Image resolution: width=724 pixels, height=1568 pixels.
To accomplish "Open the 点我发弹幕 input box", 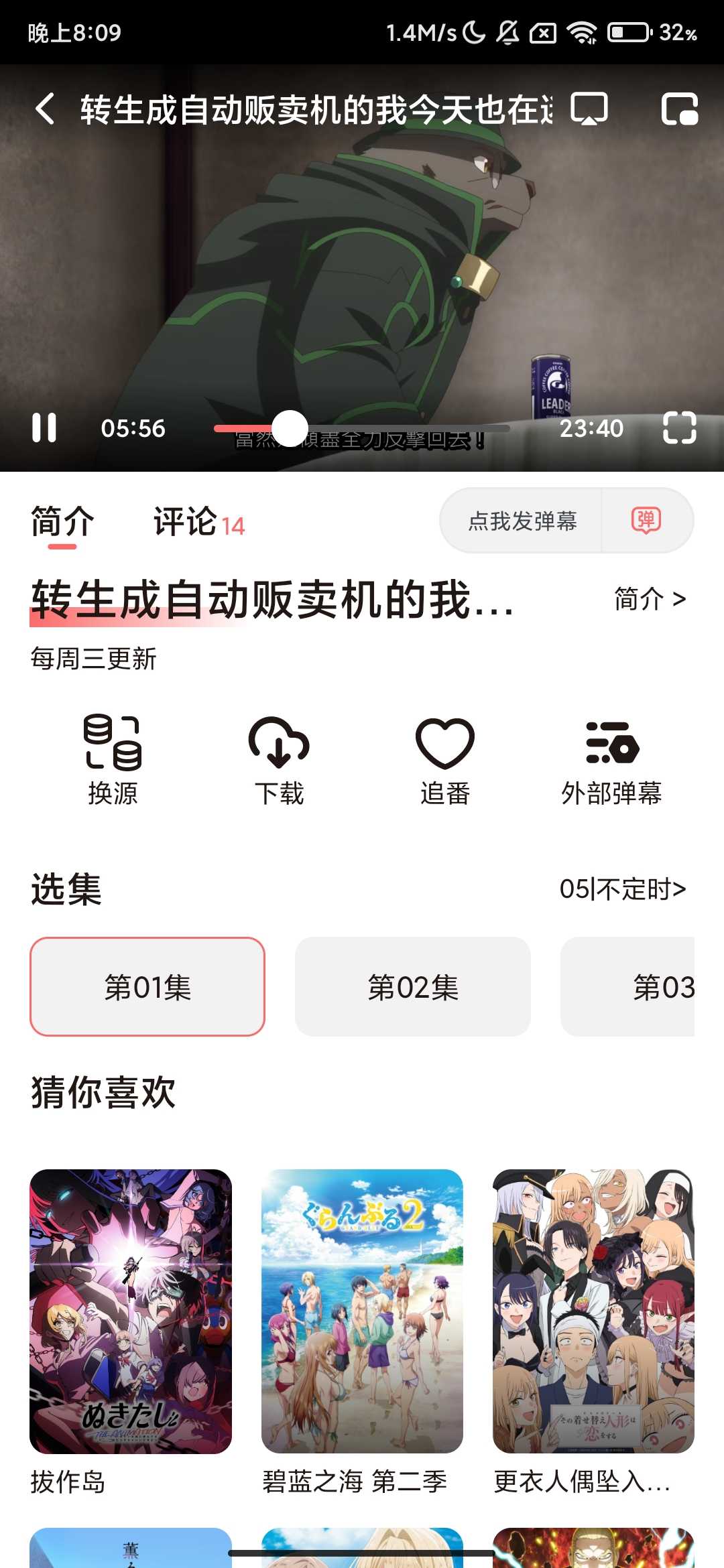I will click(x=522, y=521).
